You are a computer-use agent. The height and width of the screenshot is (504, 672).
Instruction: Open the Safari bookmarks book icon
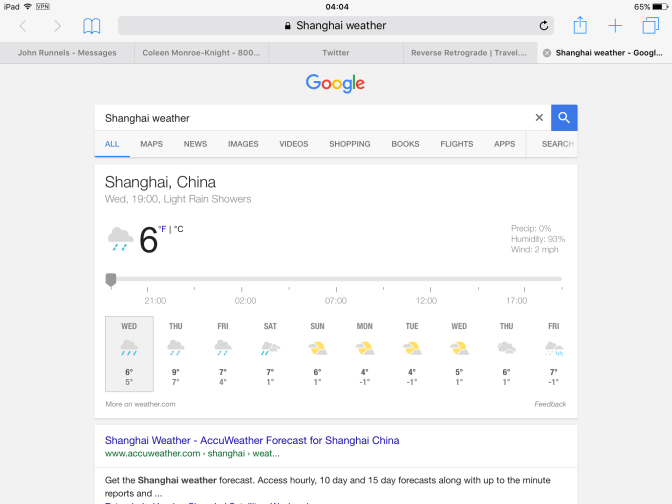(91, 26)
